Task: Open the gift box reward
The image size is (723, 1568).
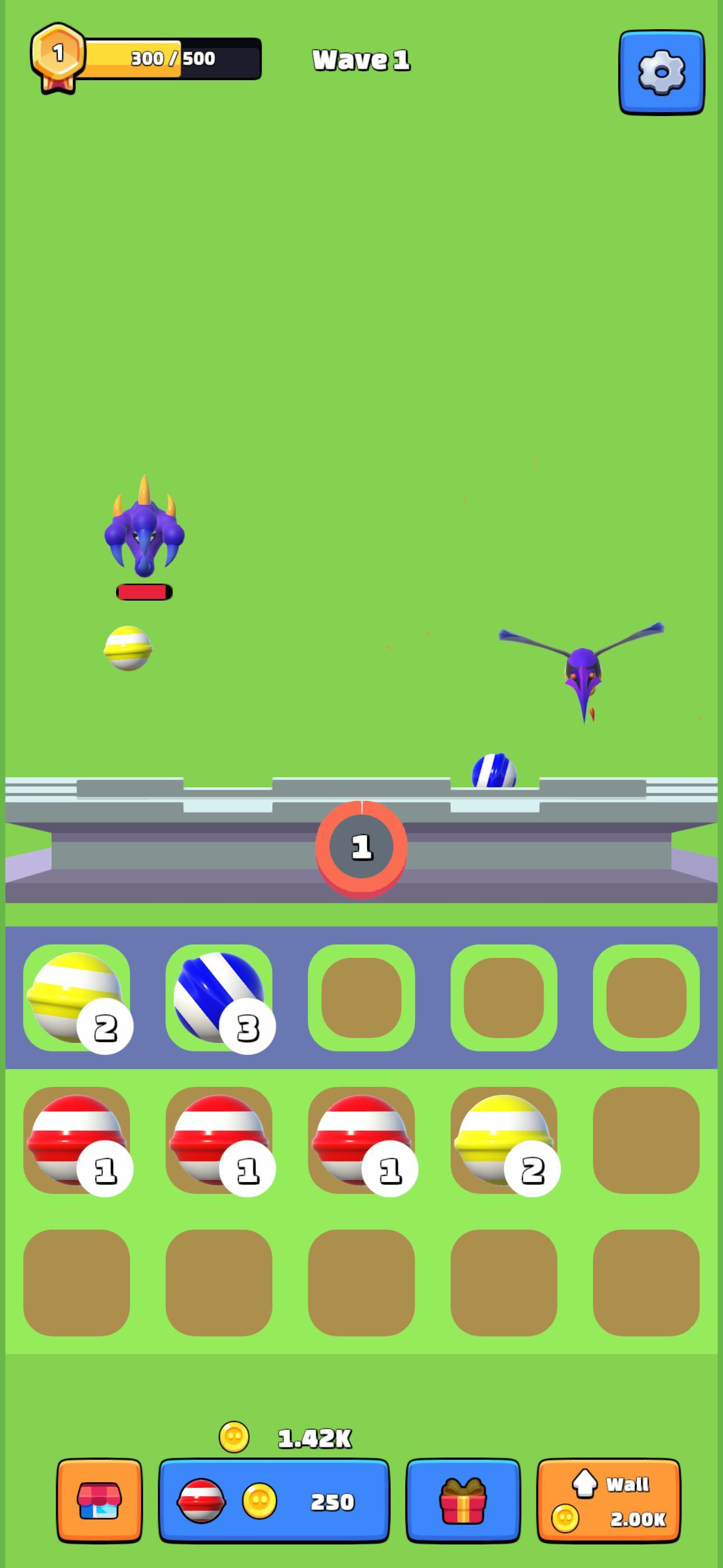Action: coord(462,1501)
